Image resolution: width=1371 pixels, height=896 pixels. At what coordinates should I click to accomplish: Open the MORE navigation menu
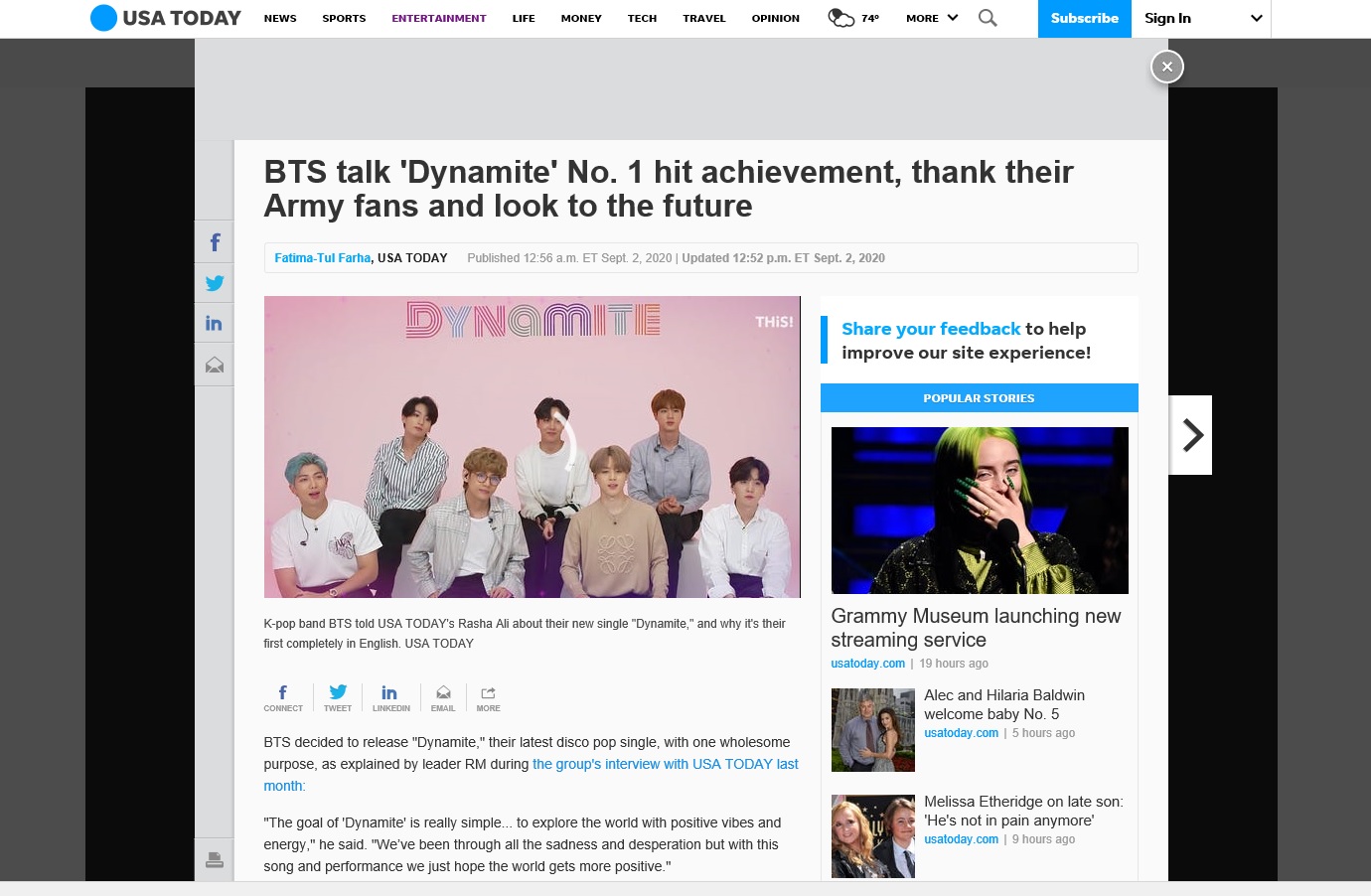pyautogui.click(x=931, y=18)
